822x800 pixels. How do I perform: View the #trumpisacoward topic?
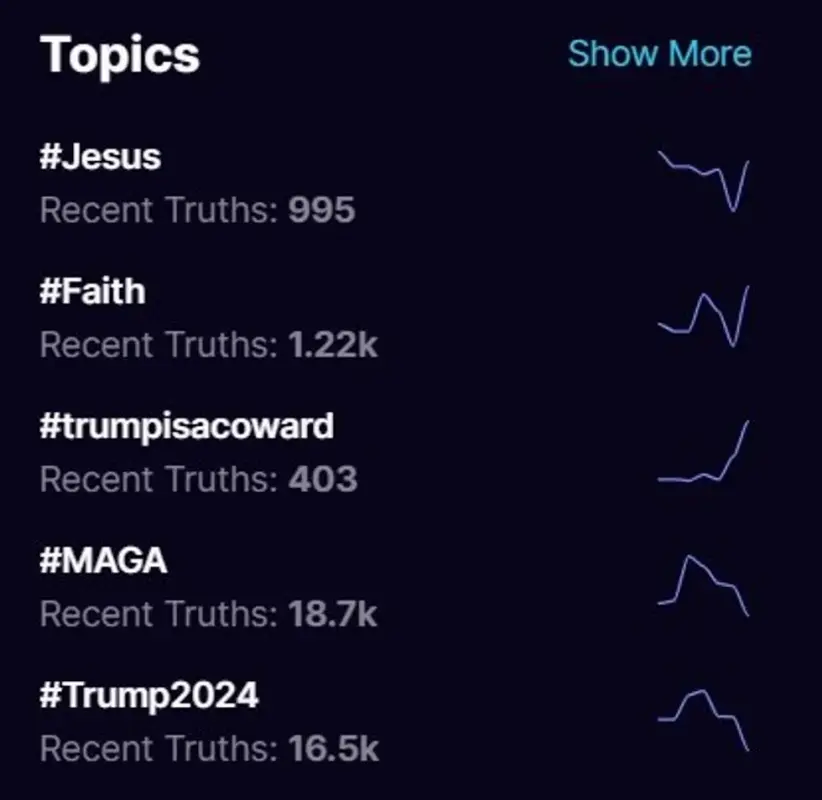click(x=187, y=427)
